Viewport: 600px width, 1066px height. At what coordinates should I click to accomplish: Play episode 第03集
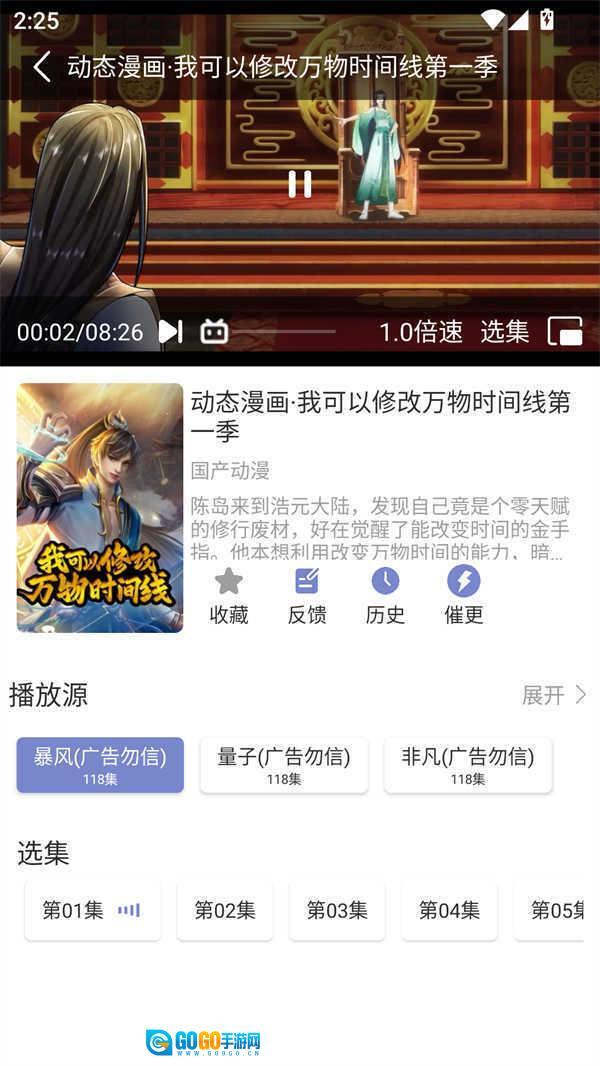pos(337,910)
